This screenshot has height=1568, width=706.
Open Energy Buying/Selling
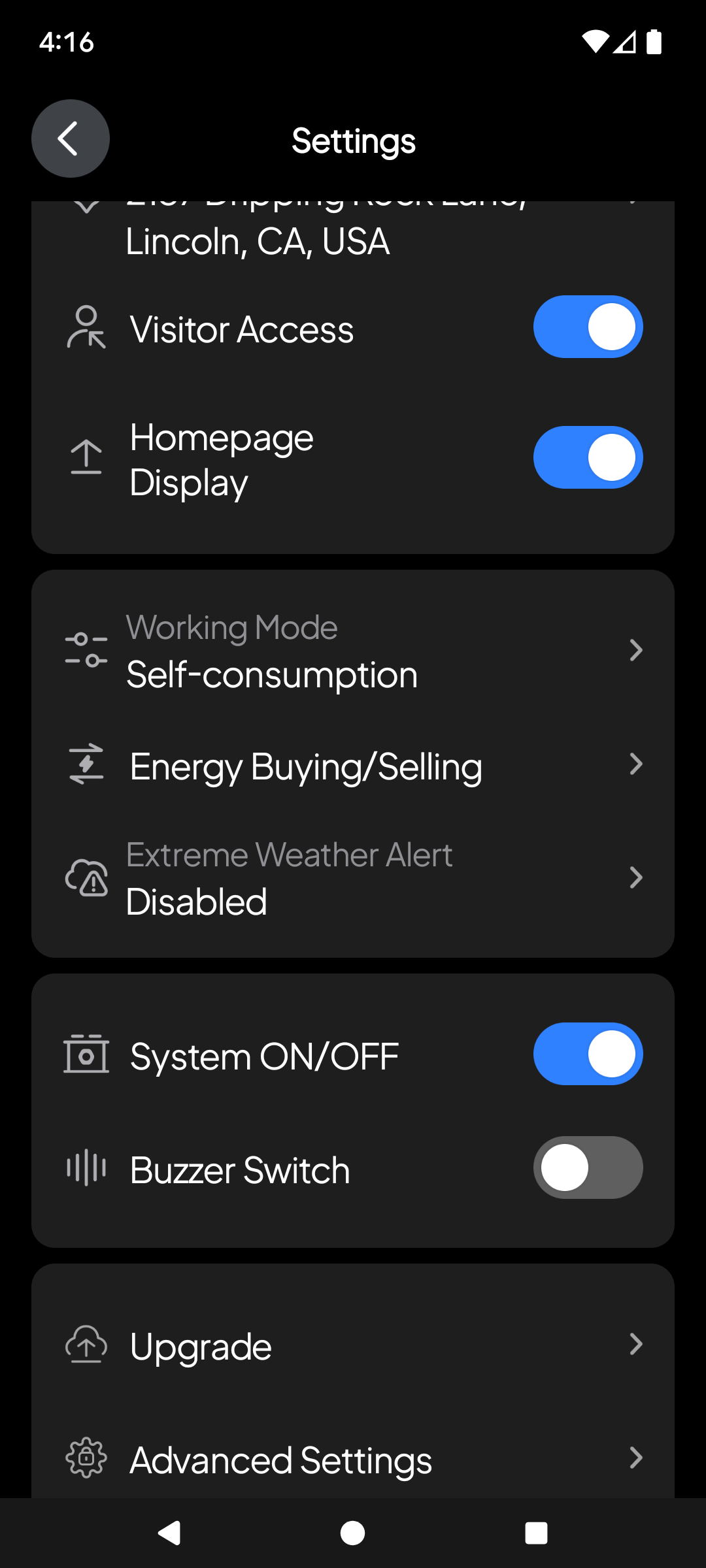click(x=353, y=764)
